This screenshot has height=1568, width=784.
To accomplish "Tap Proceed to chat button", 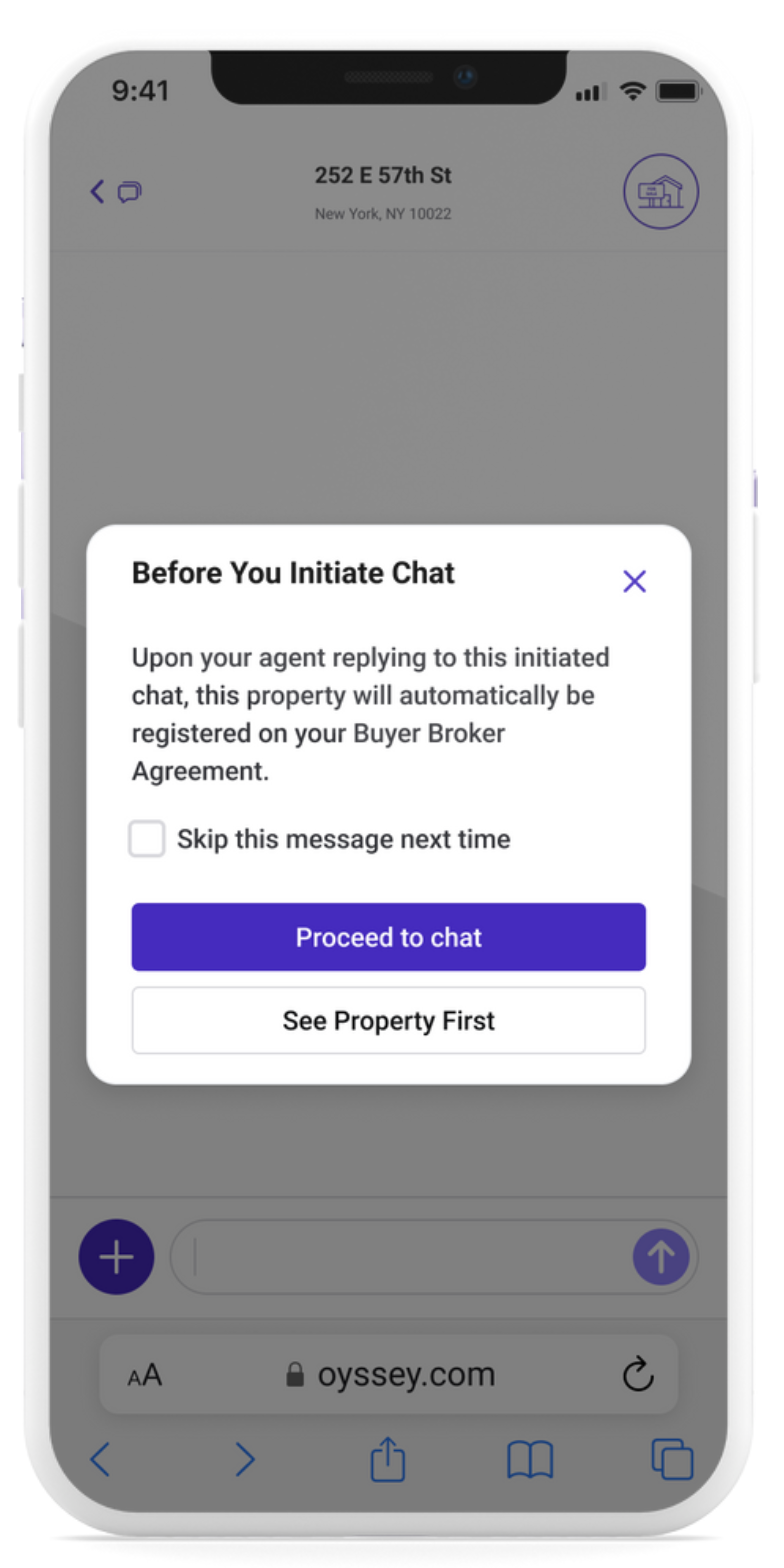I will pos(388,937).
